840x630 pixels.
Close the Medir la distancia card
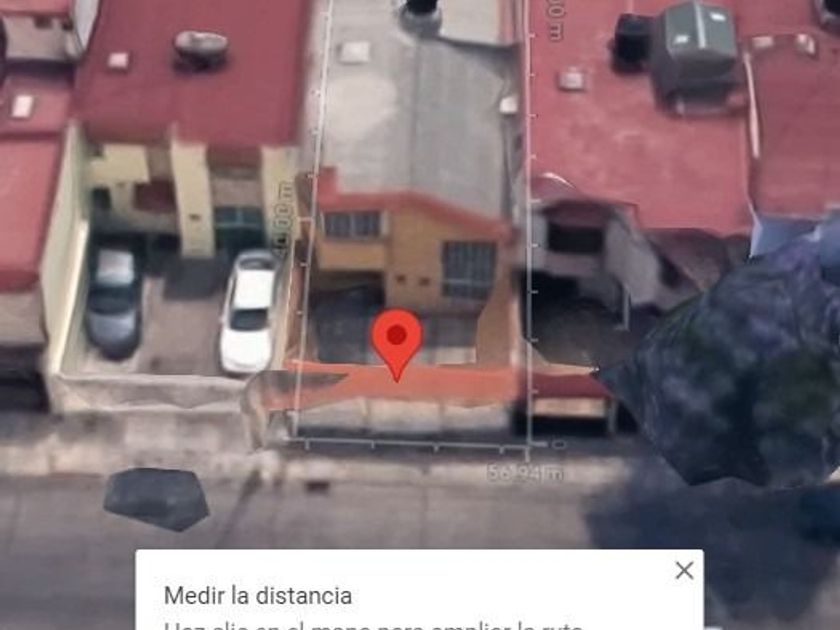[x=684, y=571]
